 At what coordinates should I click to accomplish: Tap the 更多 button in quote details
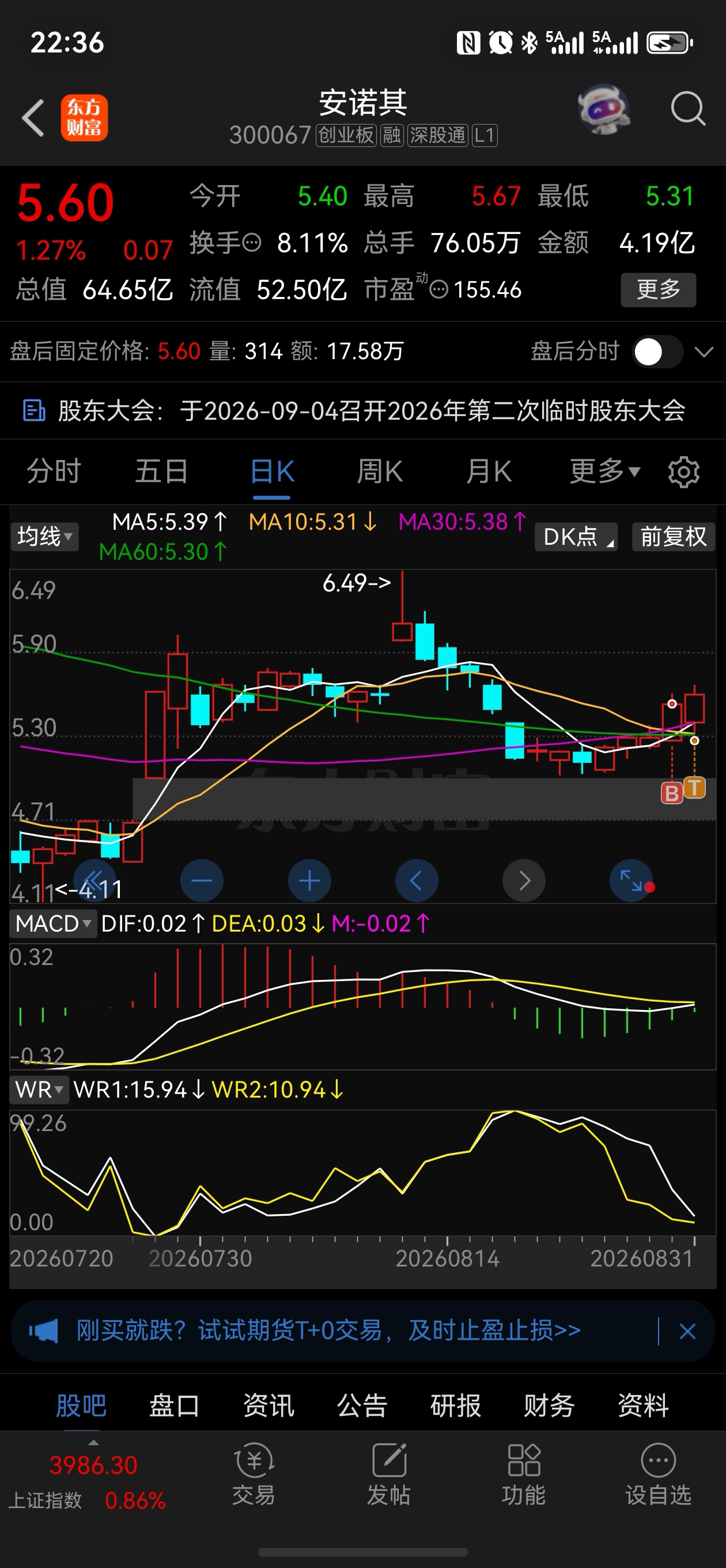(x=658, y=290)
